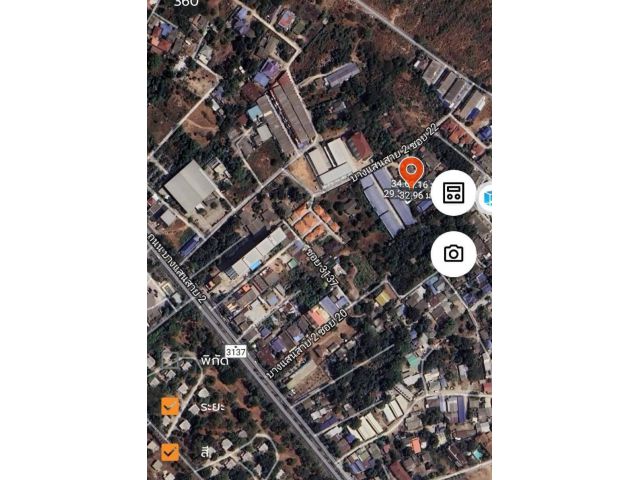The height and width of the screenshot is (480, 640).
Task: Tap the red location pin
Action: click(x=411, y=172)
